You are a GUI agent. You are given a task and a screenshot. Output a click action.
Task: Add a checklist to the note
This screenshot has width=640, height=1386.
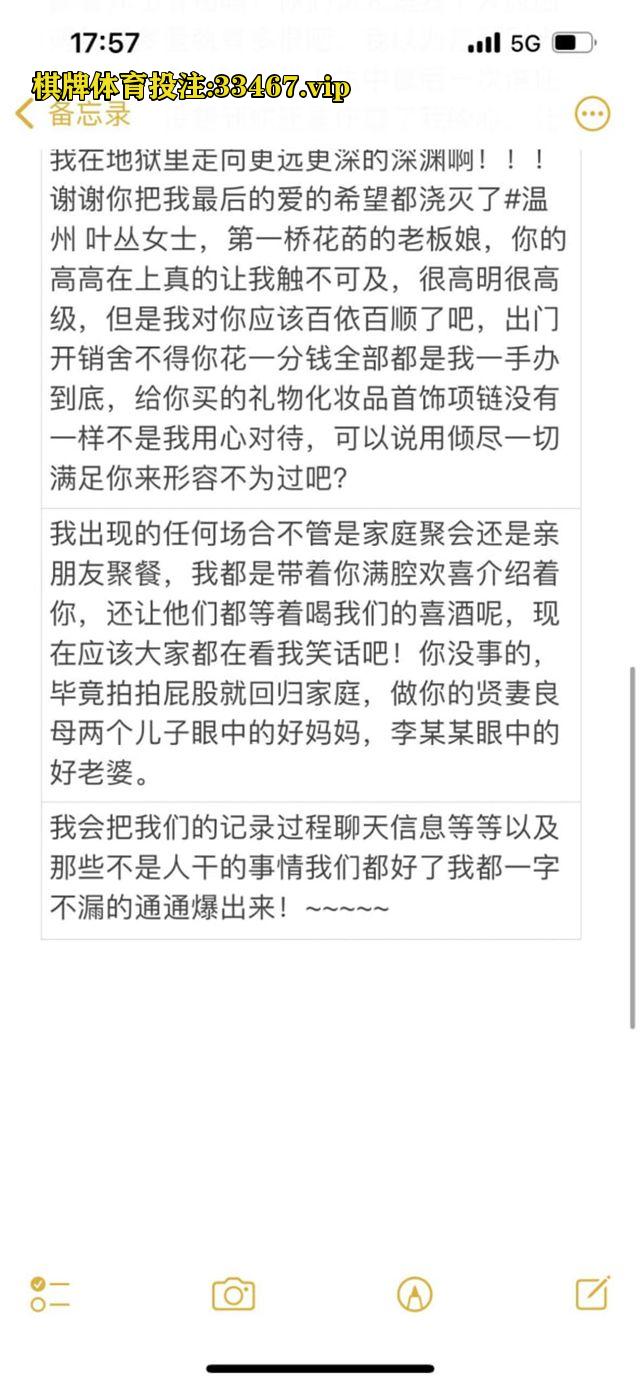50,1294
